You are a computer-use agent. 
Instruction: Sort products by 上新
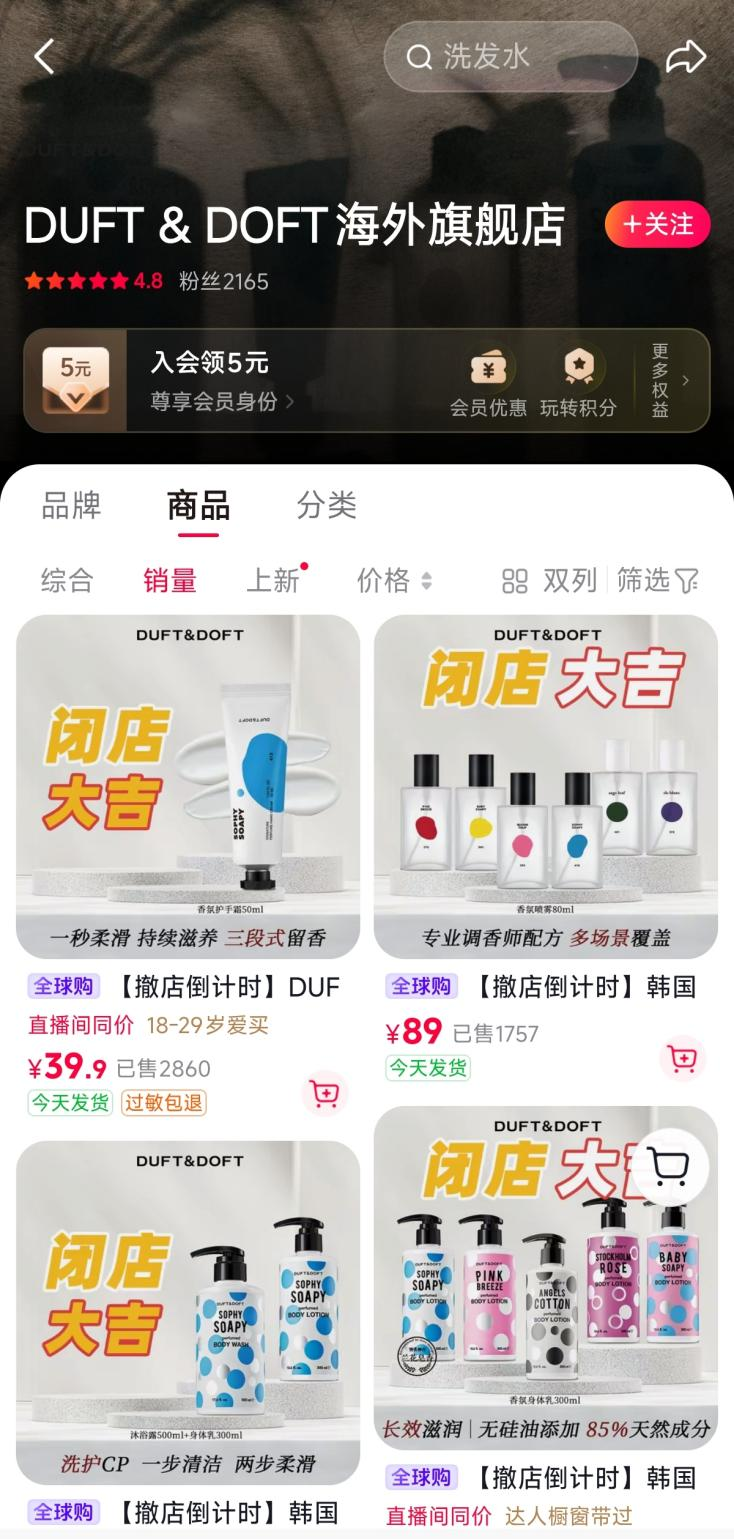coord(273,580)
